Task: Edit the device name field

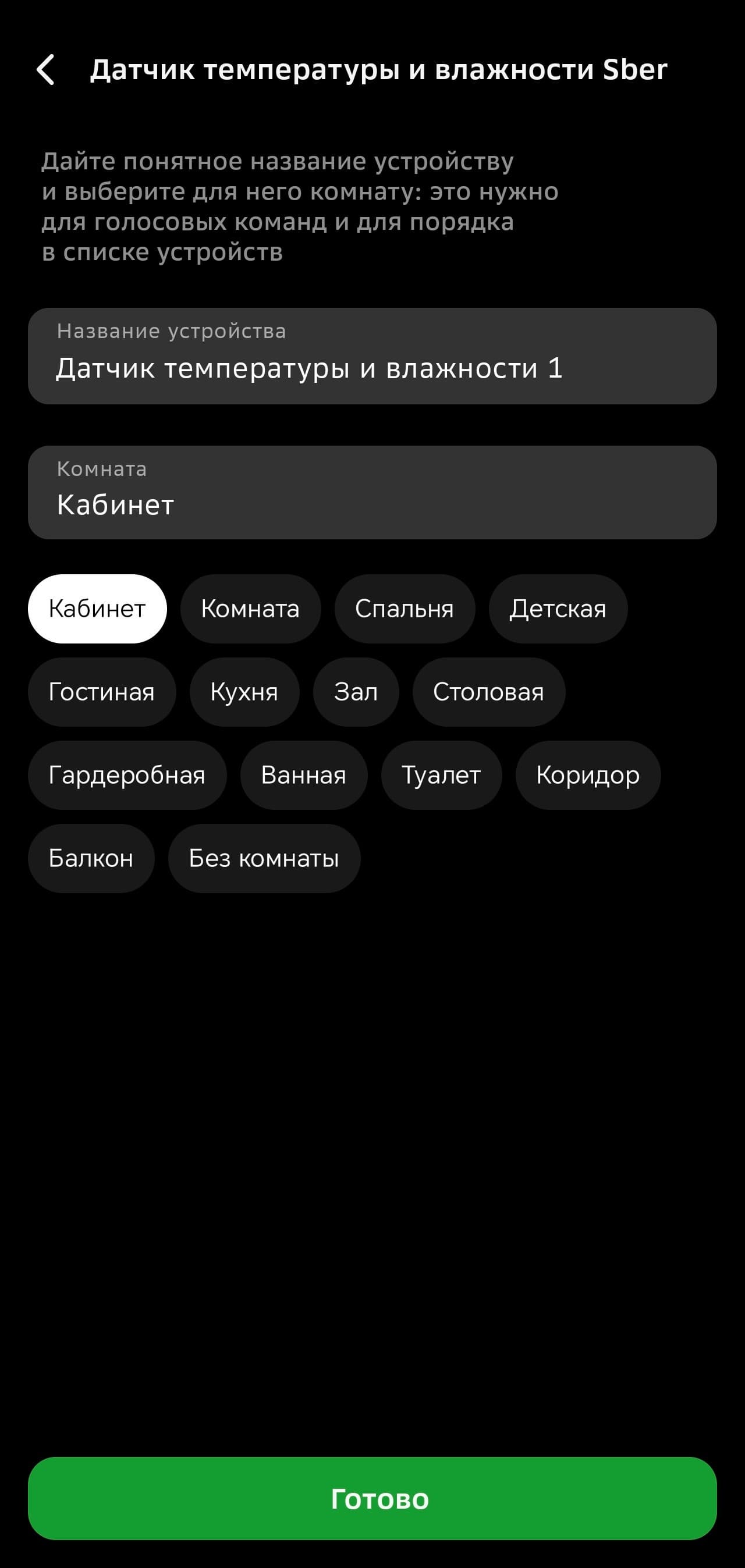Action: coord(371,357)
